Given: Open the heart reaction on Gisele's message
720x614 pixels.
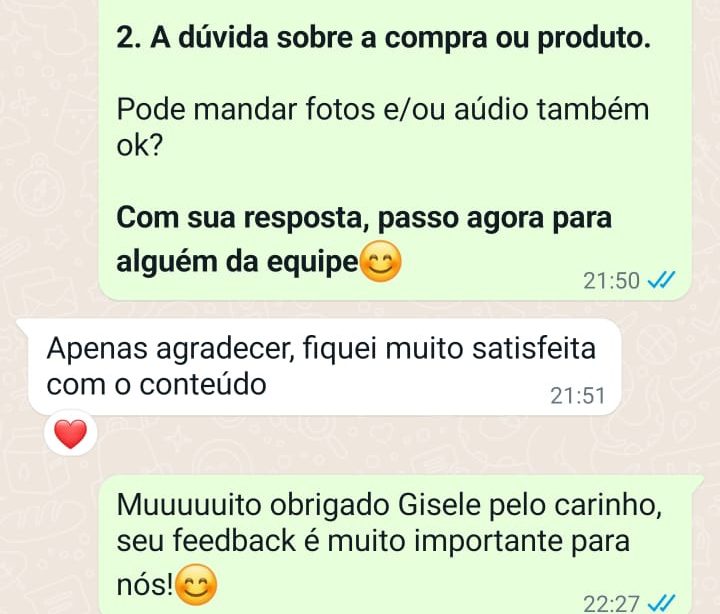Looking at the screenshot, I should [71, 434].
